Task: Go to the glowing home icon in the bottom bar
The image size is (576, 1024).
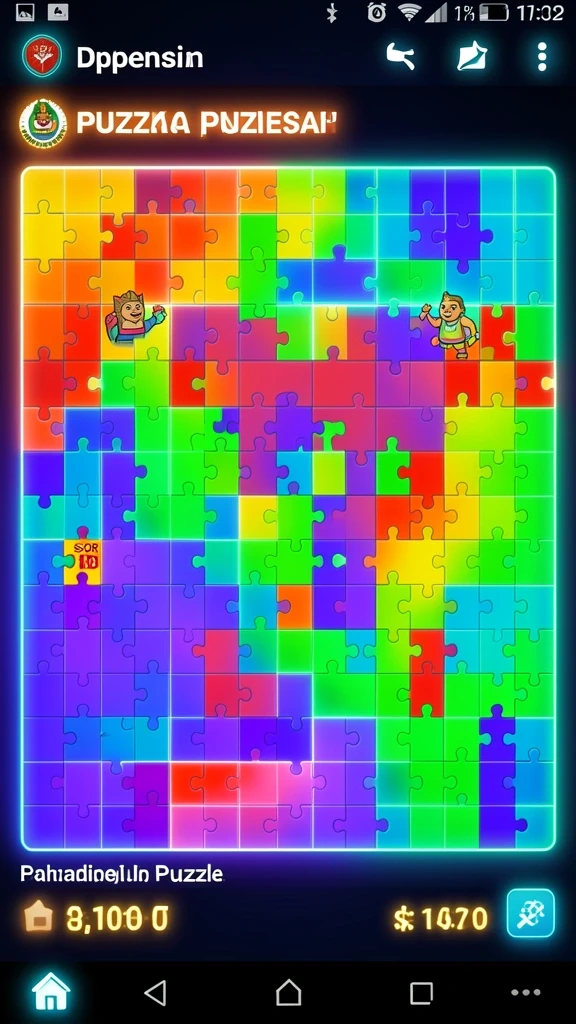Action: 51,993
